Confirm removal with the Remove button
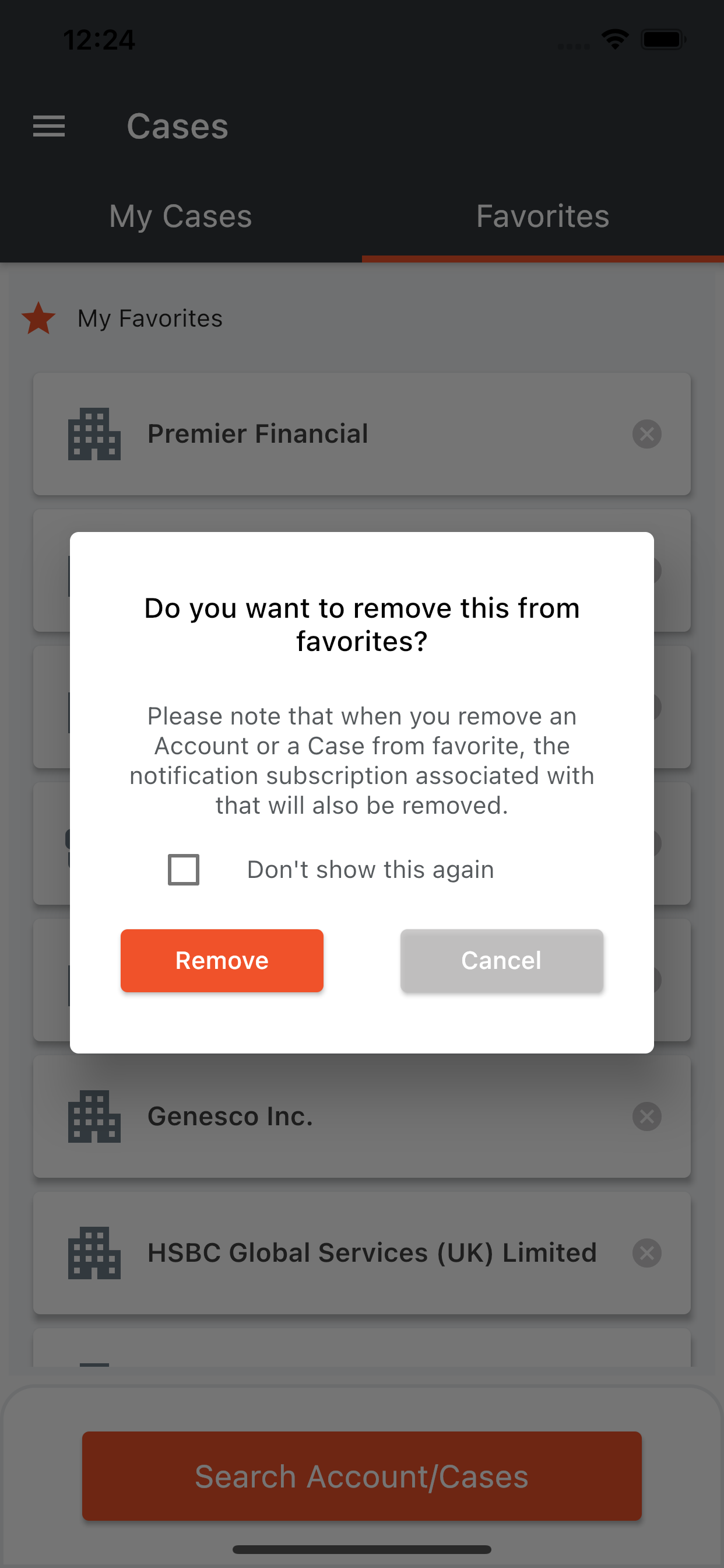This screenshot has height=1568, width=724. coord(222,960)
